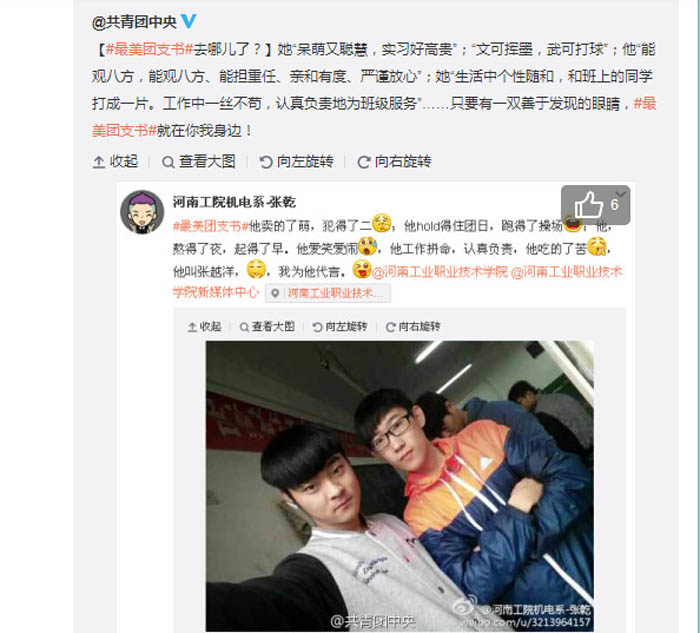Tap 收起 above the selfie photo
This screenshot has width=700, height=633.
tap(204, 326)
